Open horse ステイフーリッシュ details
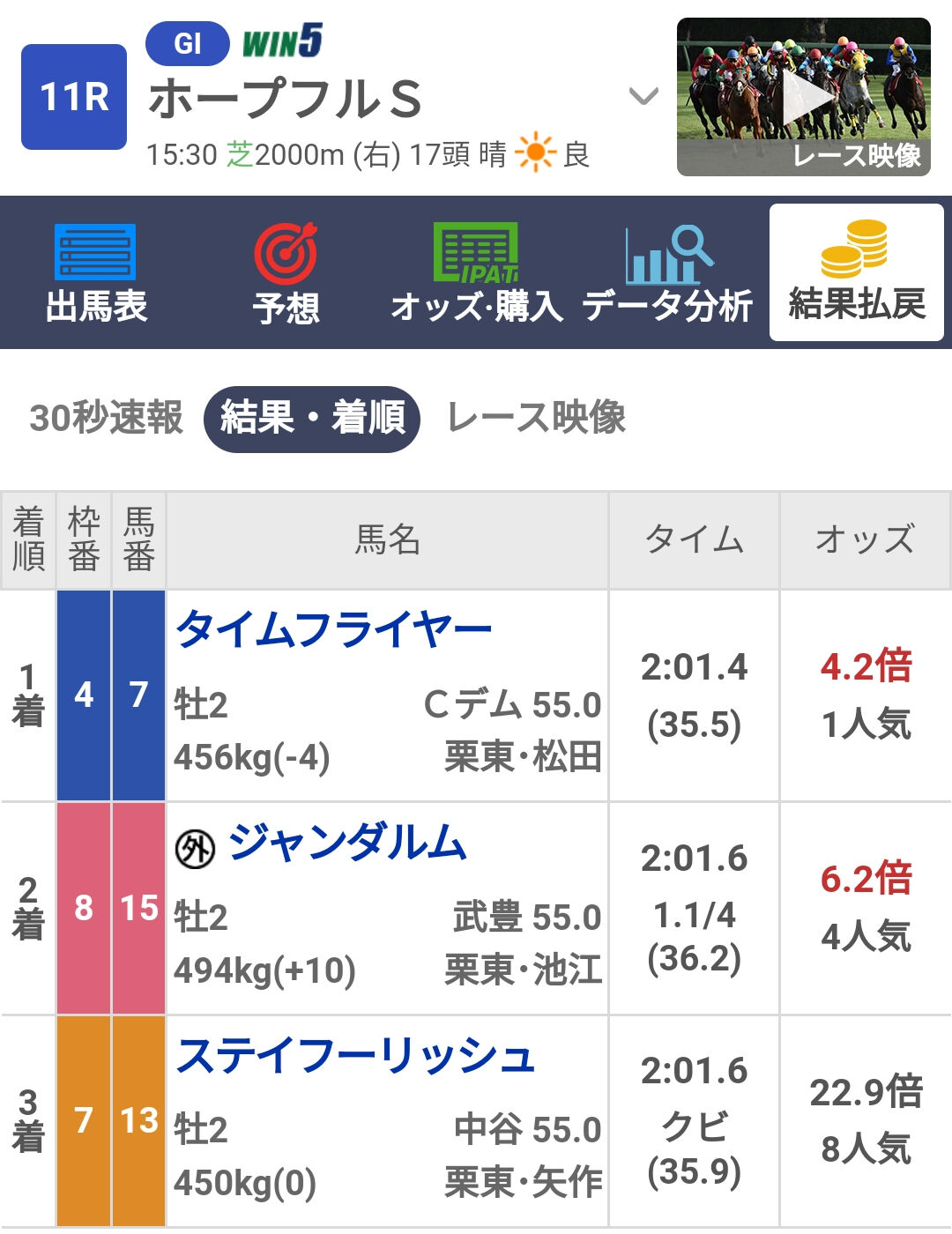The height and width of the screenshot is (1234, 952). click(355, 1056)
